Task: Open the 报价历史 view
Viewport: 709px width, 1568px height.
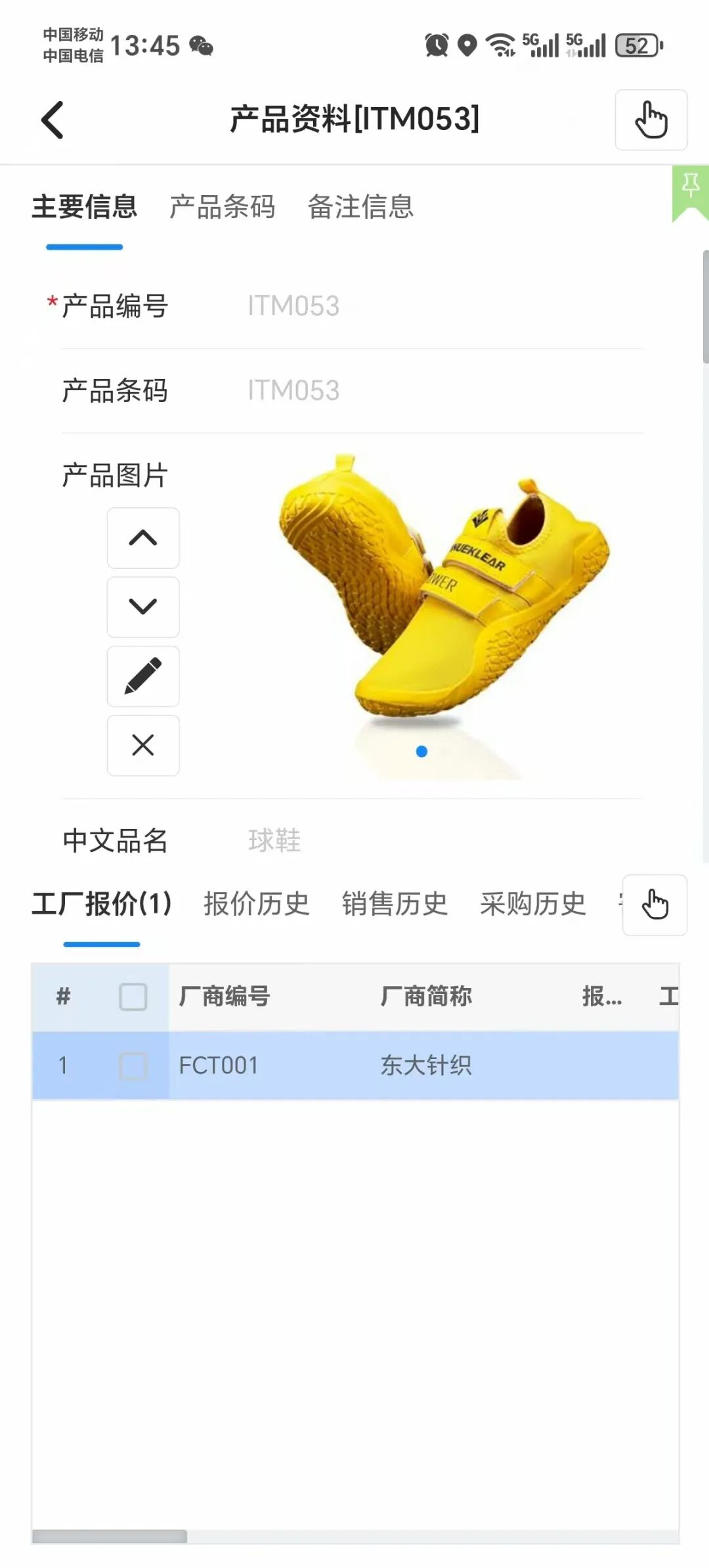Action: (x=257, y=903)
